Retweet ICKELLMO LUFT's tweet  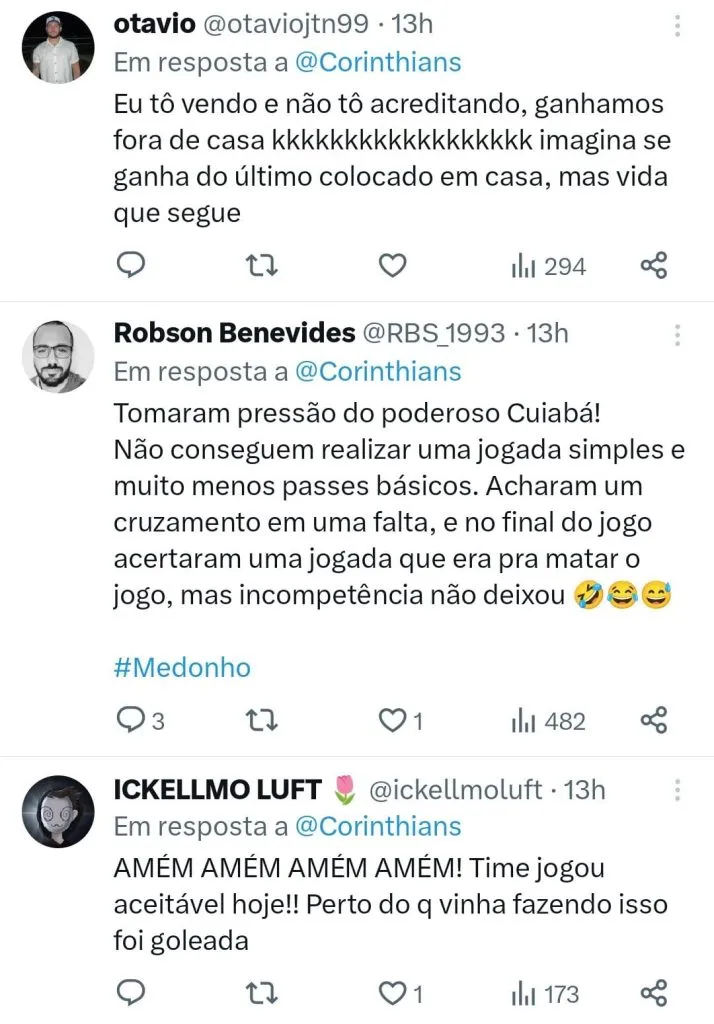262,992
